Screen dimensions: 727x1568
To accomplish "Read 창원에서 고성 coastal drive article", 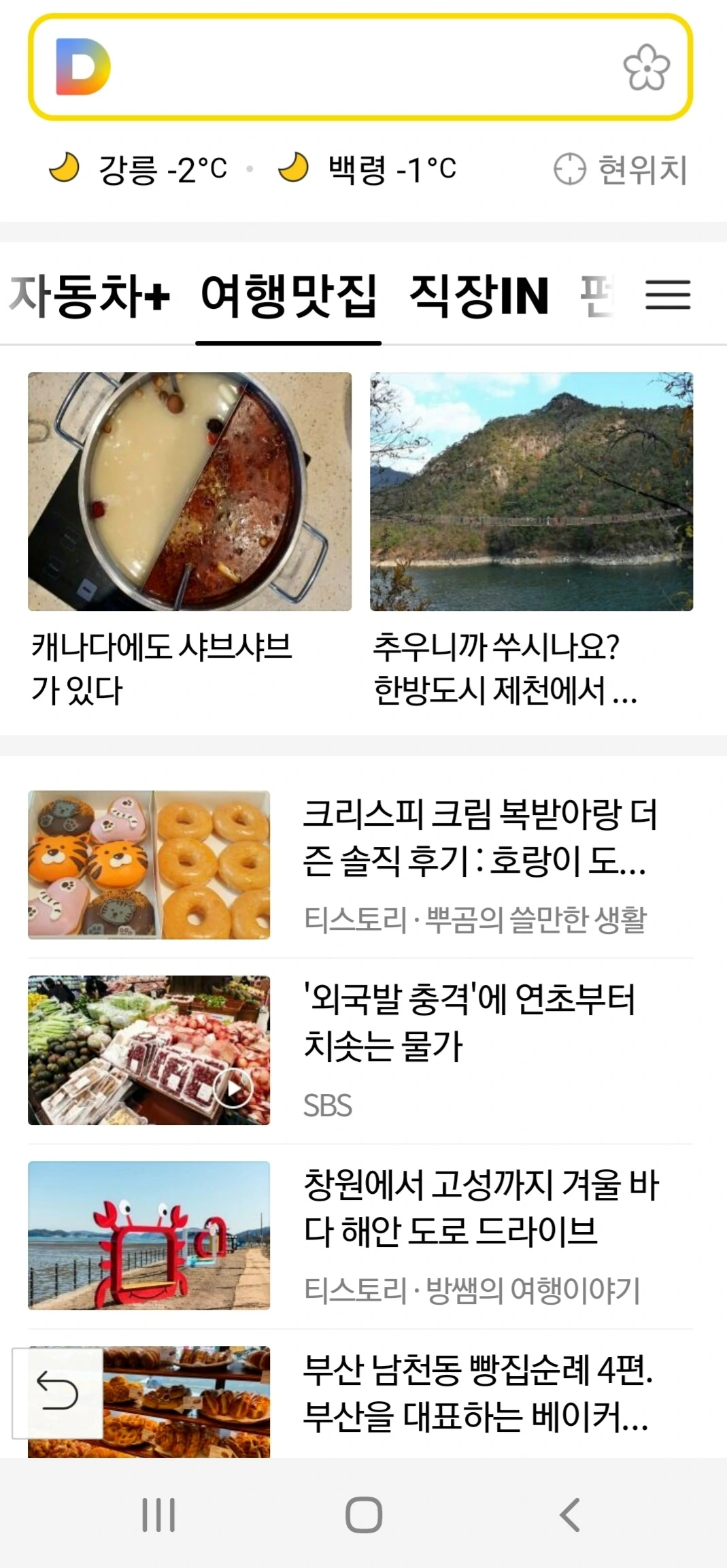I will [x=480, y=1208].
